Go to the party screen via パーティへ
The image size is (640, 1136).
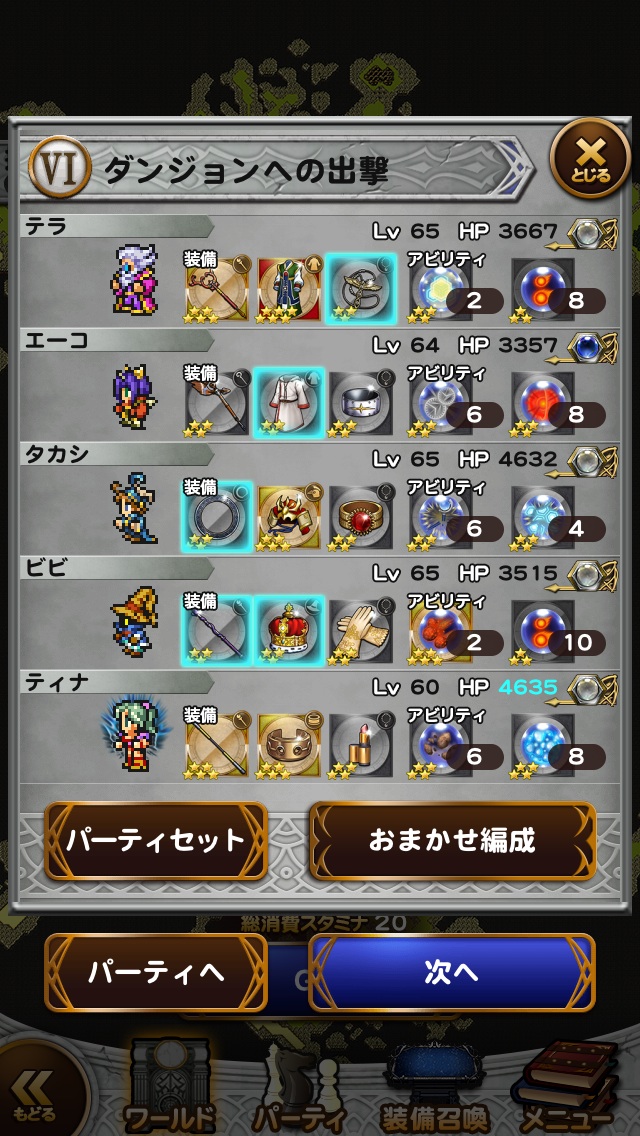click(x=156, y=972)
